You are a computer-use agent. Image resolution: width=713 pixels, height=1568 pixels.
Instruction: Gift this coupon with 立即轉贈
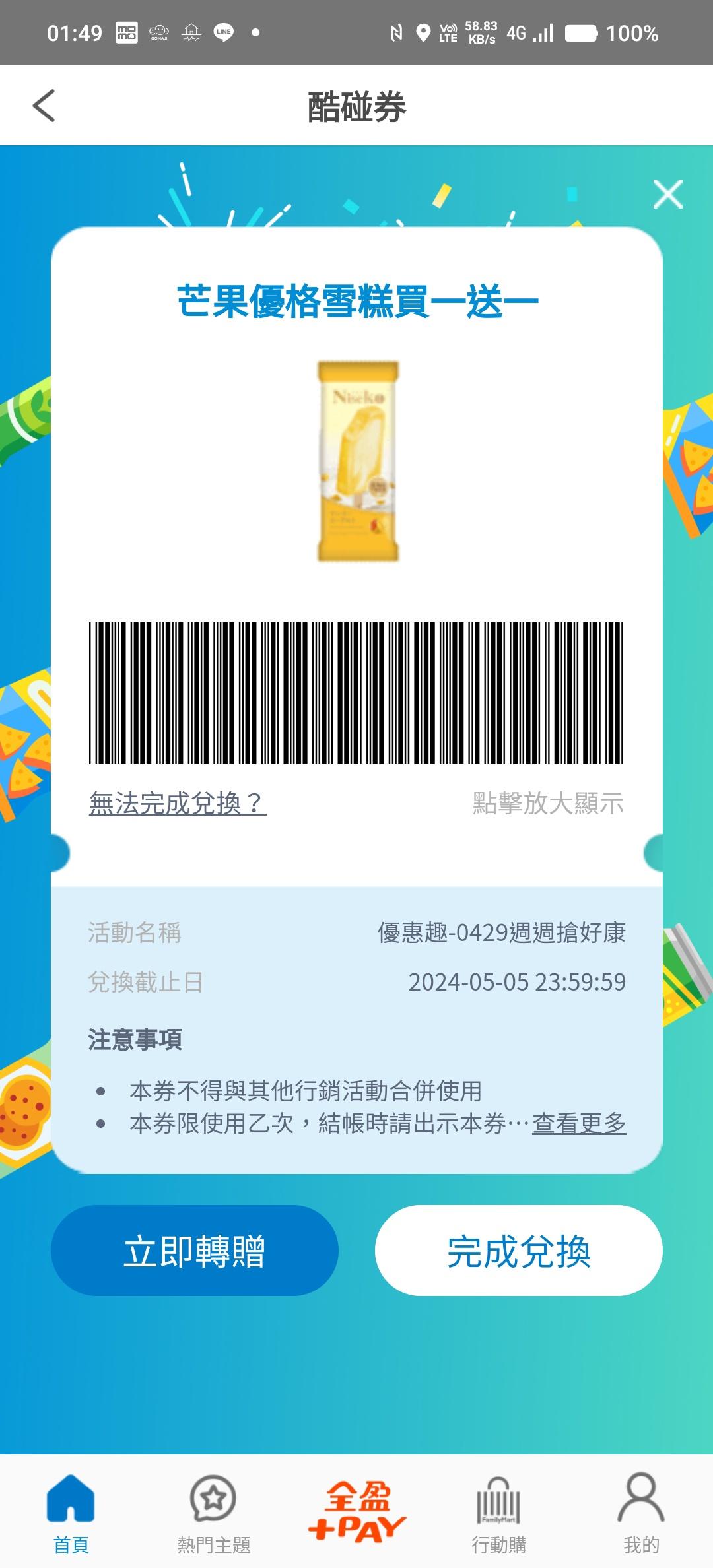coord(195,1251)
